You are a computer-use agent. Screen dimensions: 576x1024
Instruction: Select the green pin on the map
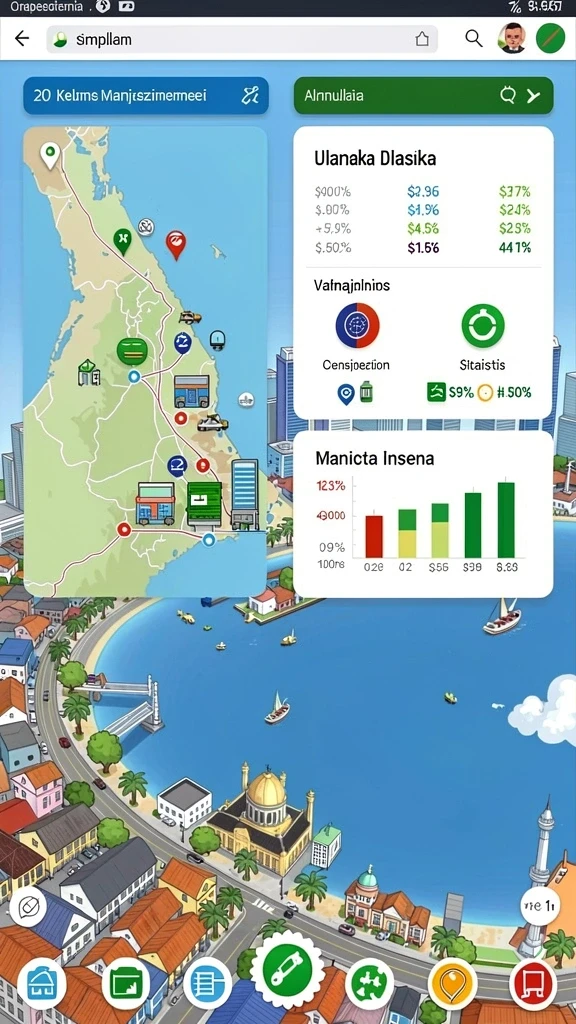point(122,241)
